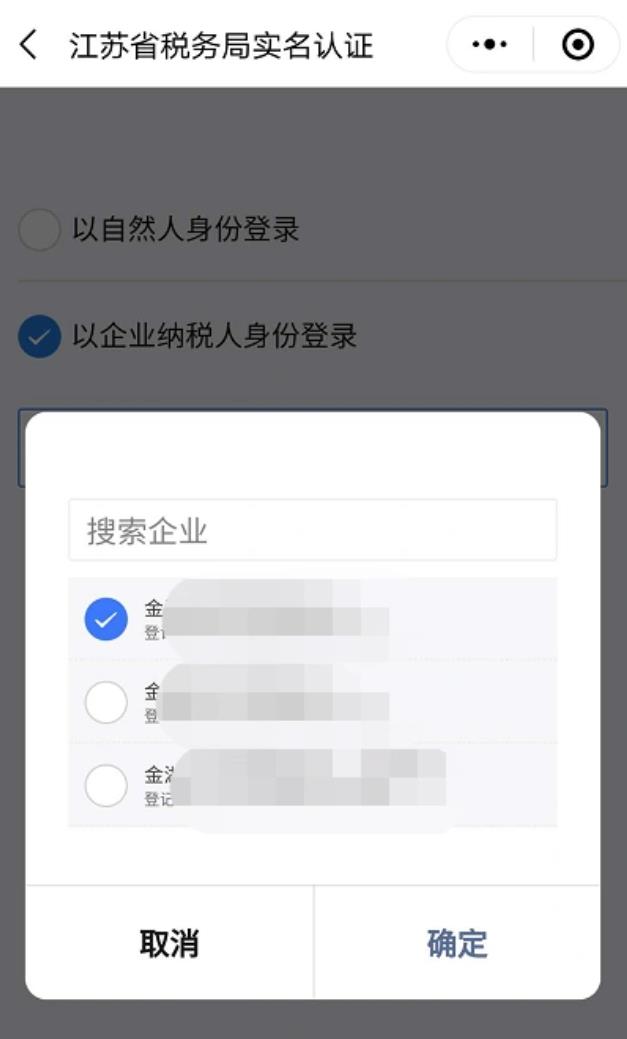Screen dimensions: 627x1039
Task: Select the second company radio button
Action: [106, 702]
